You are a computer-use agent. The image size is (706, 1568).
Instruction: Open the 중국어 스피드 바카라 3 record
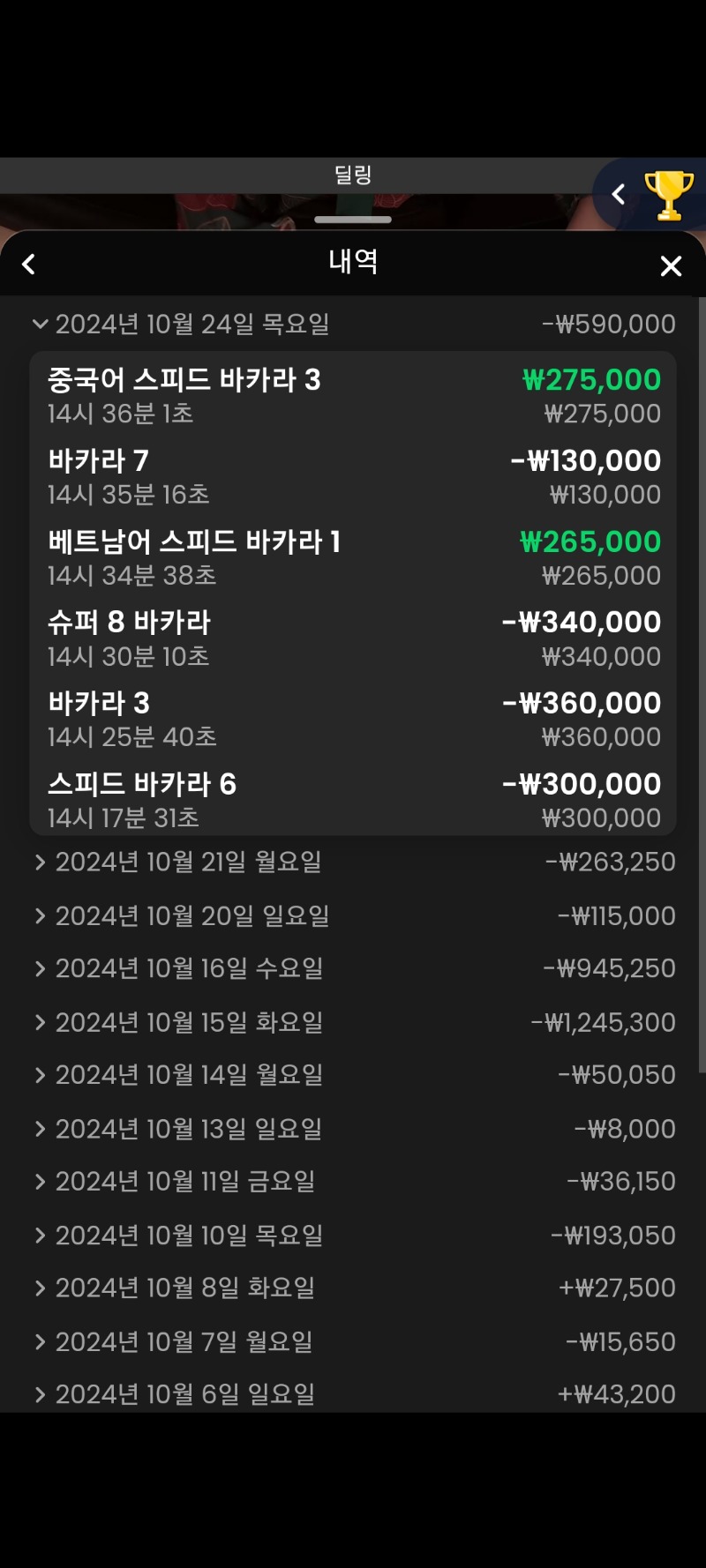[353, 396]
